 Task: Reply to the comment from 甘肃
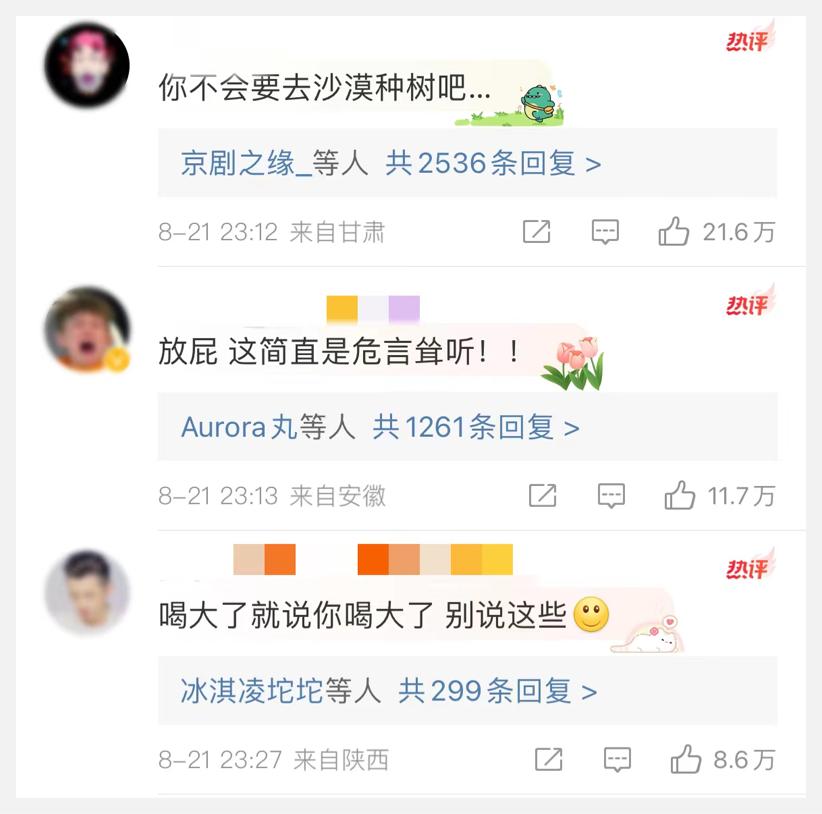click(x=605, y=232)
